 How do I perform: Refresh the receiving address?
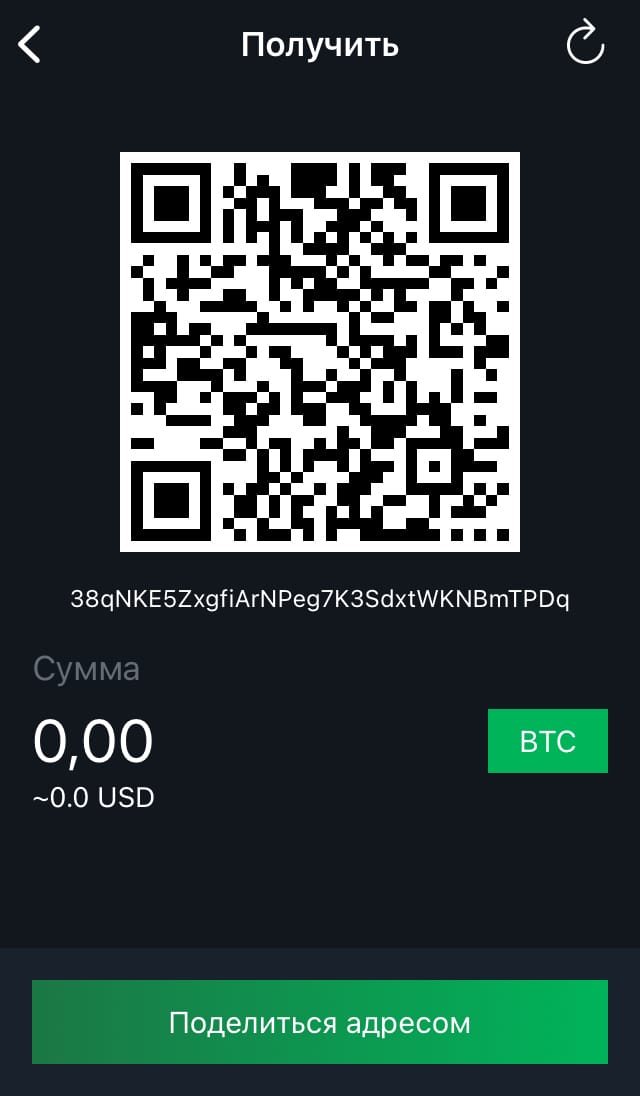[x=585, y=43]
